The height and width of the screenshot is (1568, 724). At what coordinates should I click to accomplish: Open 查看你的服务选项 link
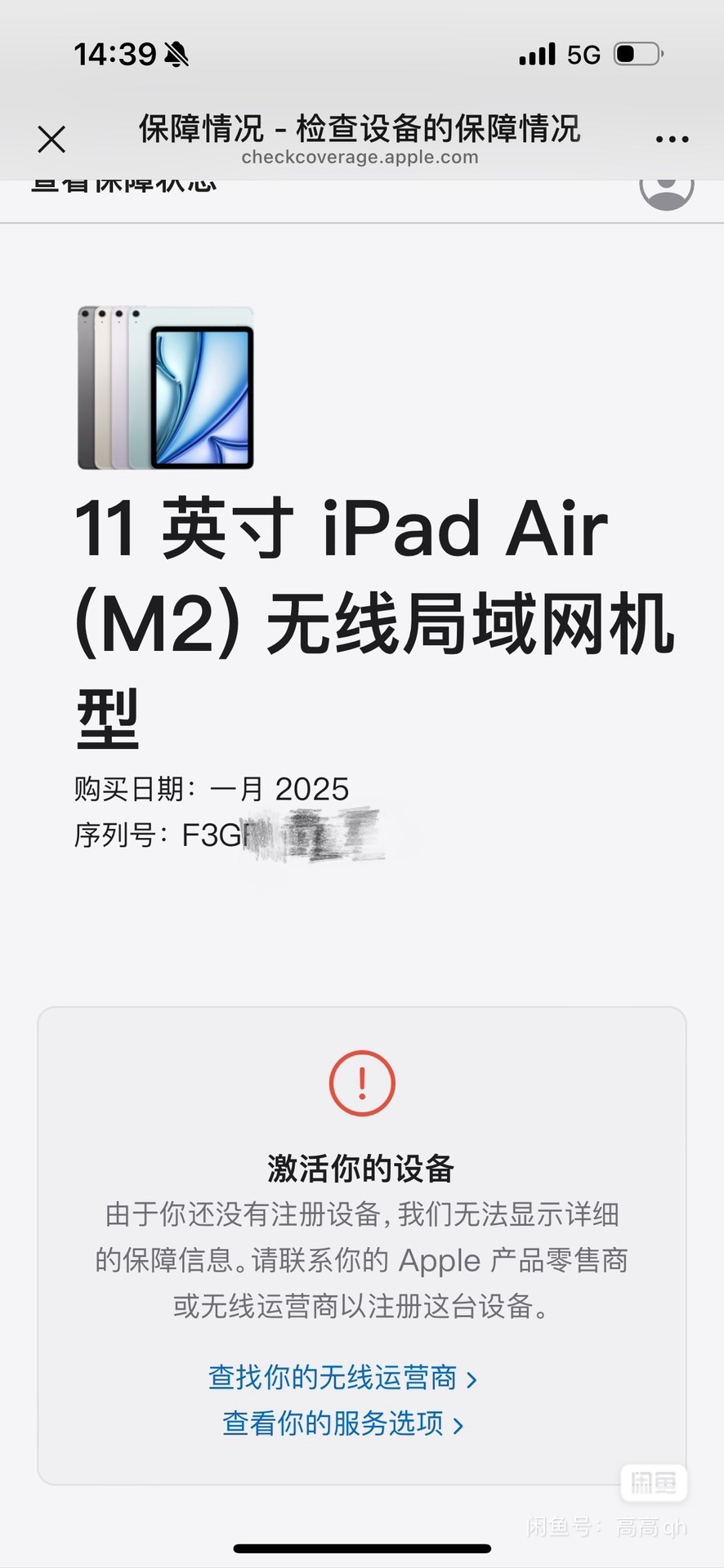coord(342,1423)
